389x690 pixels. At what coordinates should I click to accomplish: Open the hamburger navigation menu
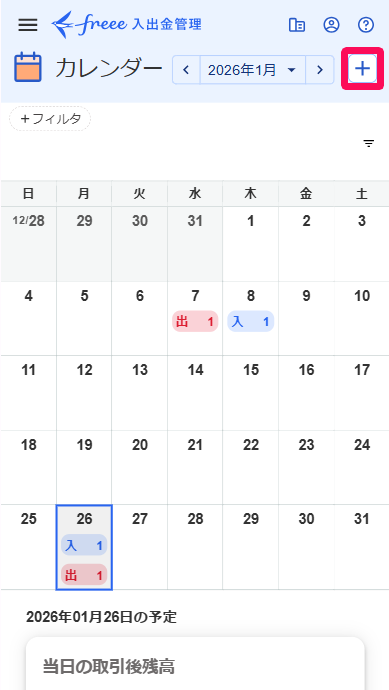[28, 25]
